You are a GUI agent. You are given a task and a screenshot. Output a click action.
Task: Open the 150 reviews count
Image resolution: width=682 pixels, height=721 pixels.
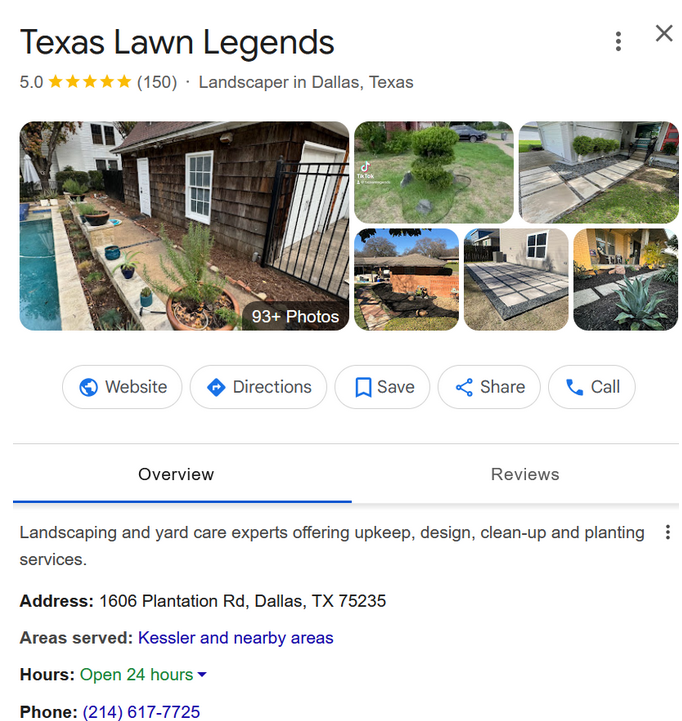[157, 82]
